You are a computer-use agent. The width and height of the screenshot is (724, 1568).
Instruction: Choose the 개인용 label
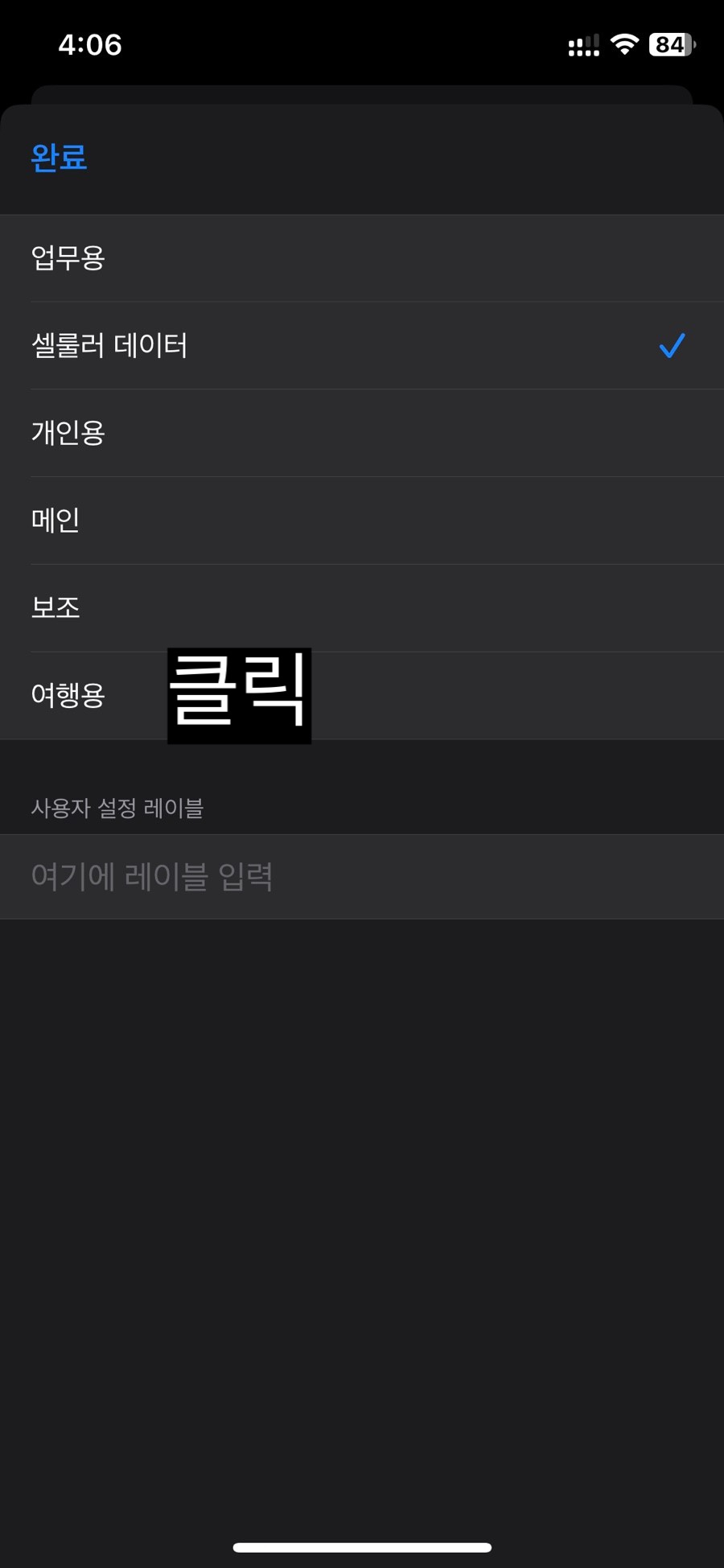[x=362, y=433]
